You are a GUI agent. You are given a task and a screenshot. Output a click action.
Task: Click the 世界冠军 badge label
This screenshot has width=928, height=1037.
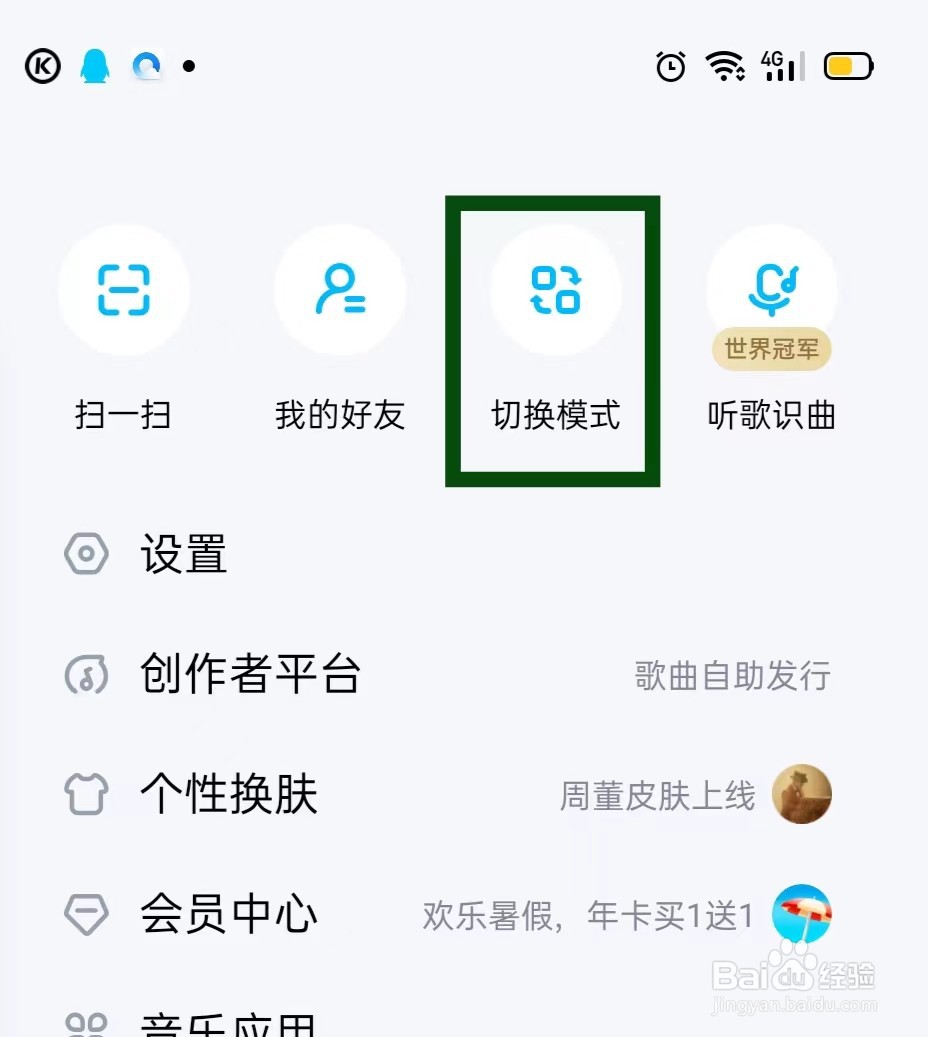coord(771,350)
